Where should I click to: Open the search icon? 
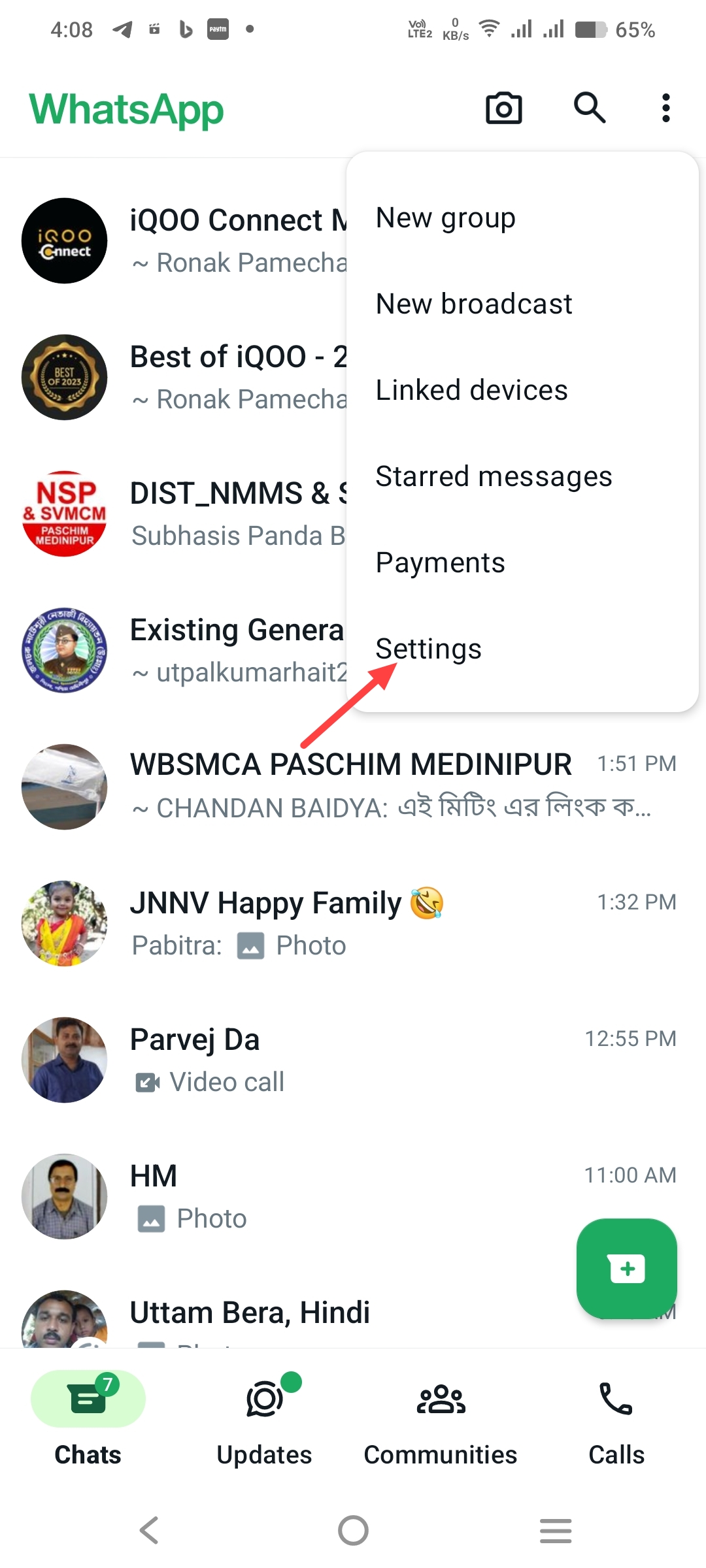click(590, 108)
